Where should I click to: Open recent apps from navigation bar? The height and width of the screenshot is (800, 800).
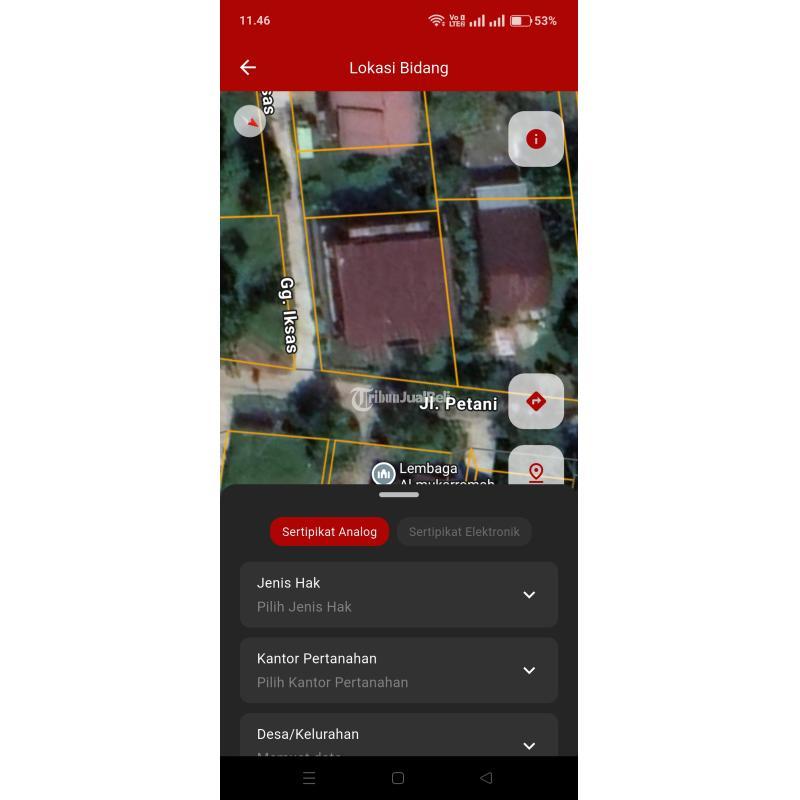309,778
